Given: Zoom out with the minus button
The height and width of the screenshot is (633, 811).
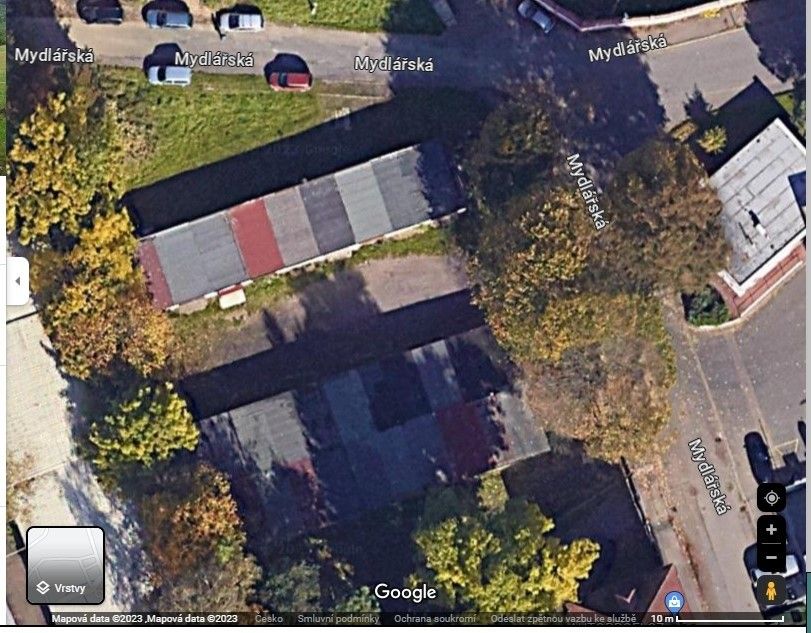Looking at the screenshot, I should click(771, 557).
